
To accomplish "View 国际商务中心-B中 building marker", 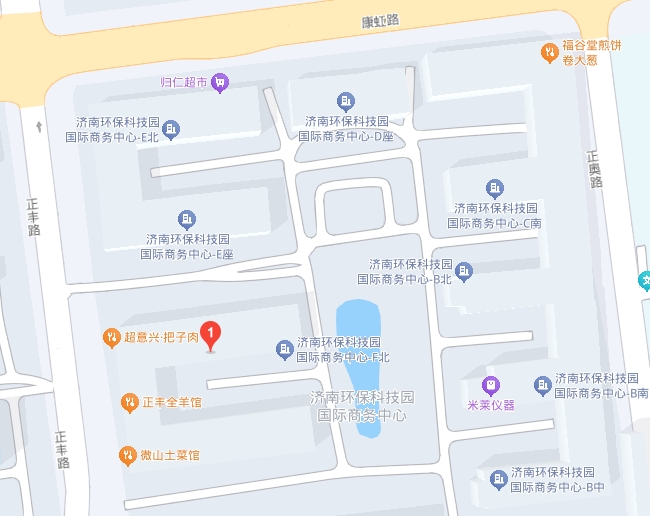I will click(x=498, y=479).
